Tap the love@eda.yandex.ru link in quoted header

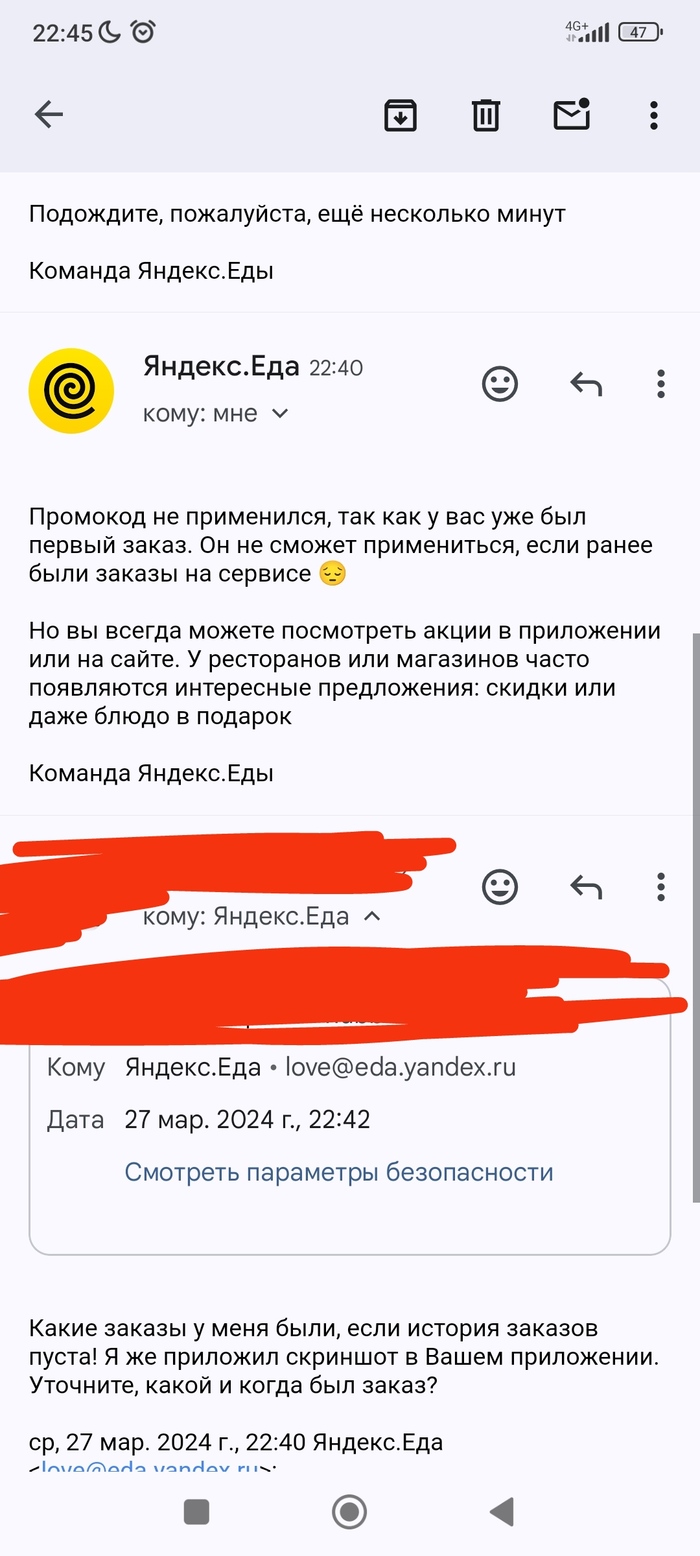click(150, 1468)
